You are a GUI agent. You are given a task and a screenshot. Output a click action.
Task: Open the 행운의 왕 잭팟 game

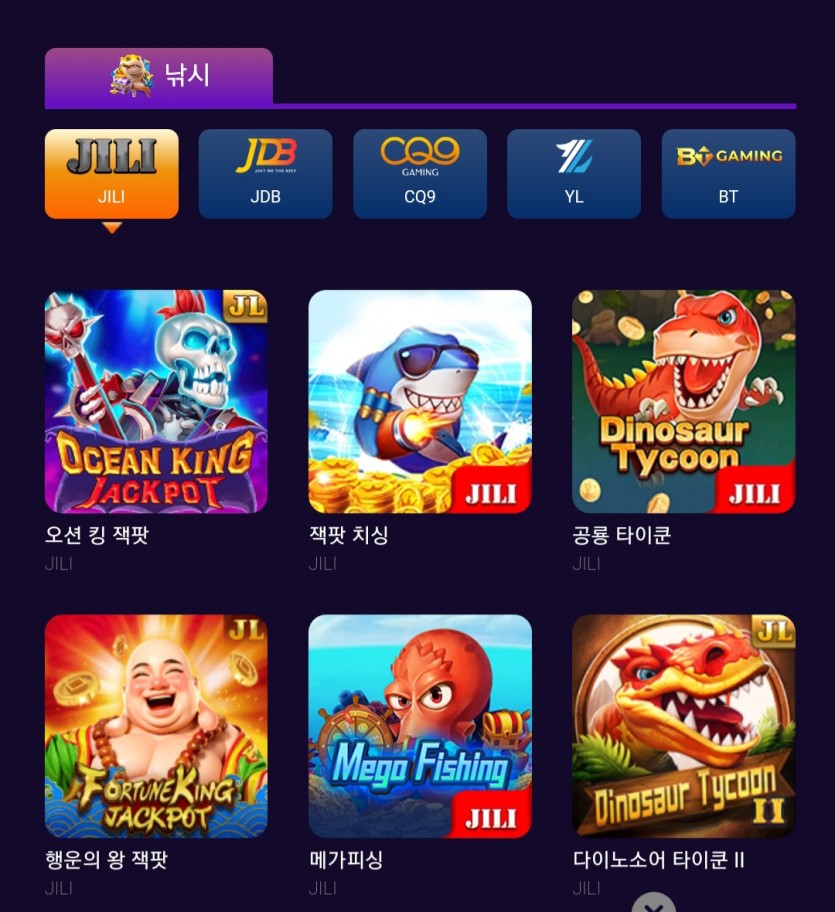(x=156, y=726)
